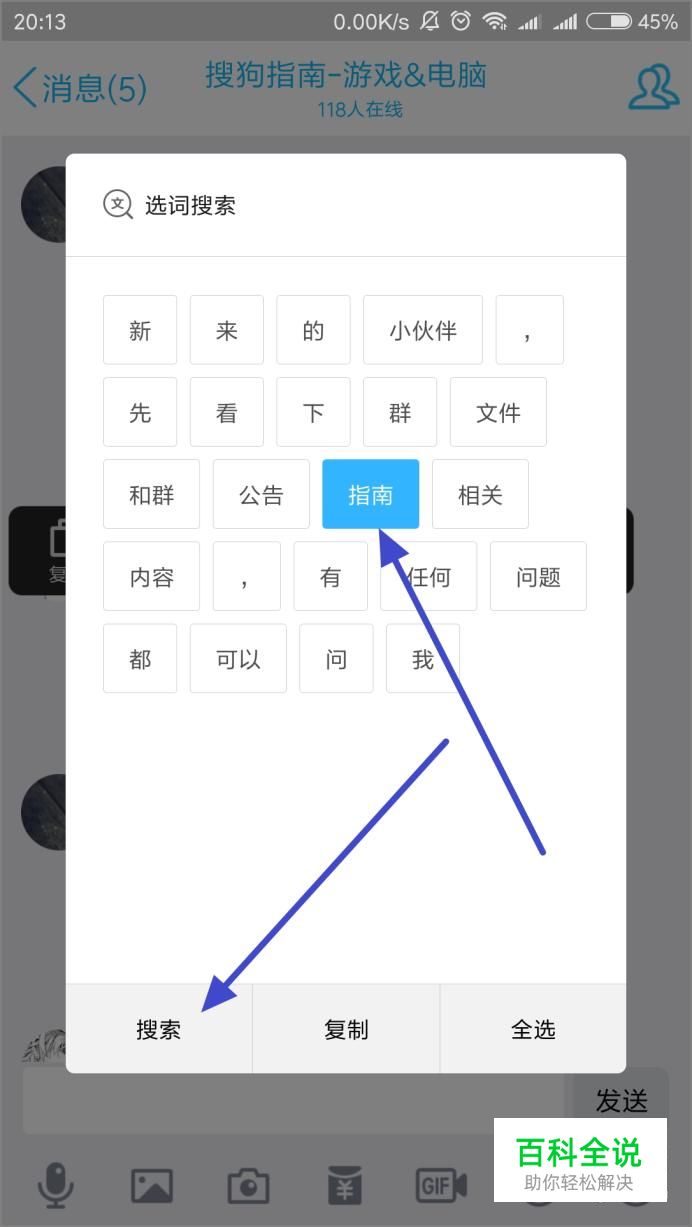Select the 和群 word chip
Viewport: 692px width, 1227px height.
[x=151, y=494]
